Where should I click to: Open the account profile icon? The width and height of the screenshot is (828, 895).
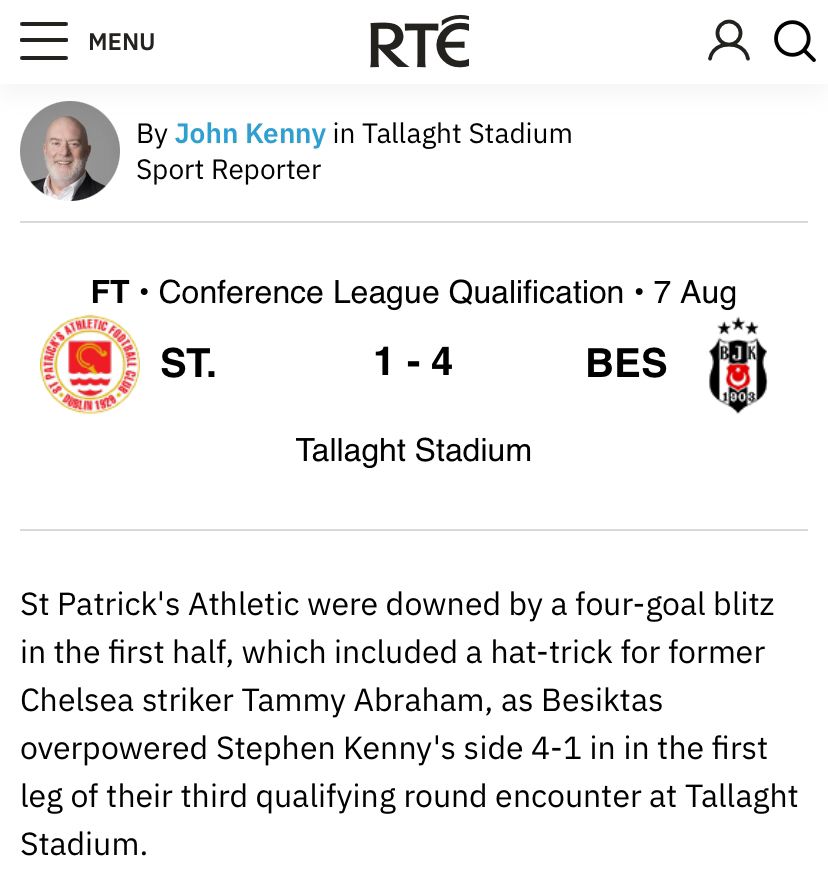point(728,42)
